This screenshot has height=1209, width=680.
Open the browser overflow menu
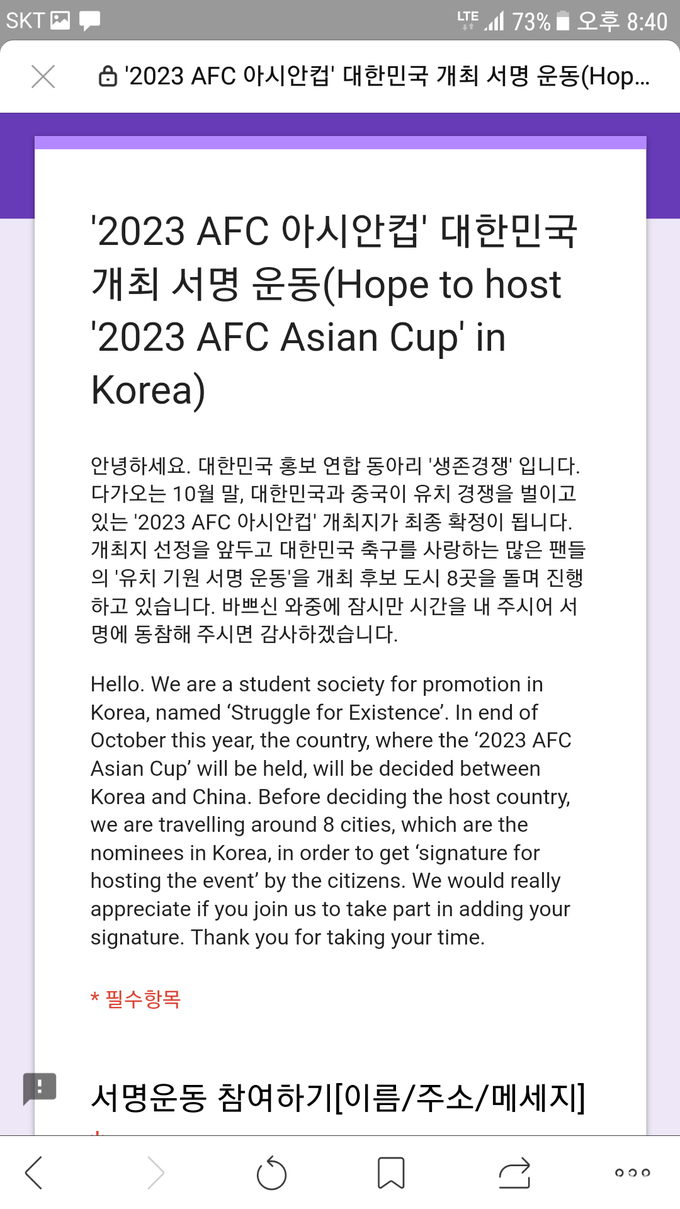(x=632, y=1173)
